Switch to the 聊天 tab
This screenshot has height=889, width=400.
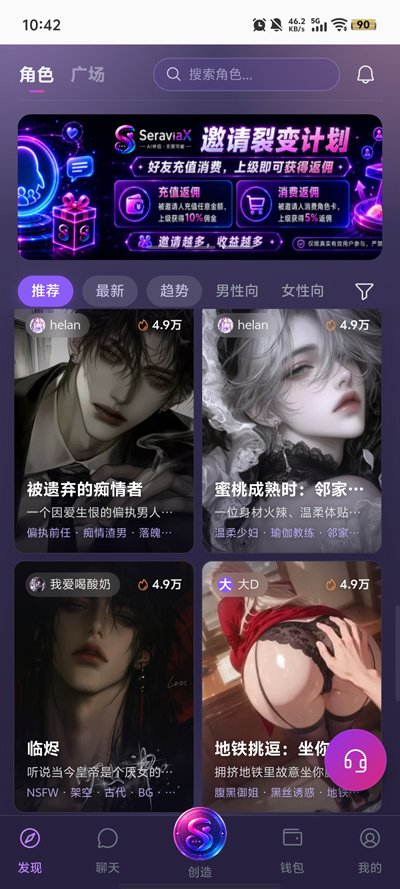108,850
